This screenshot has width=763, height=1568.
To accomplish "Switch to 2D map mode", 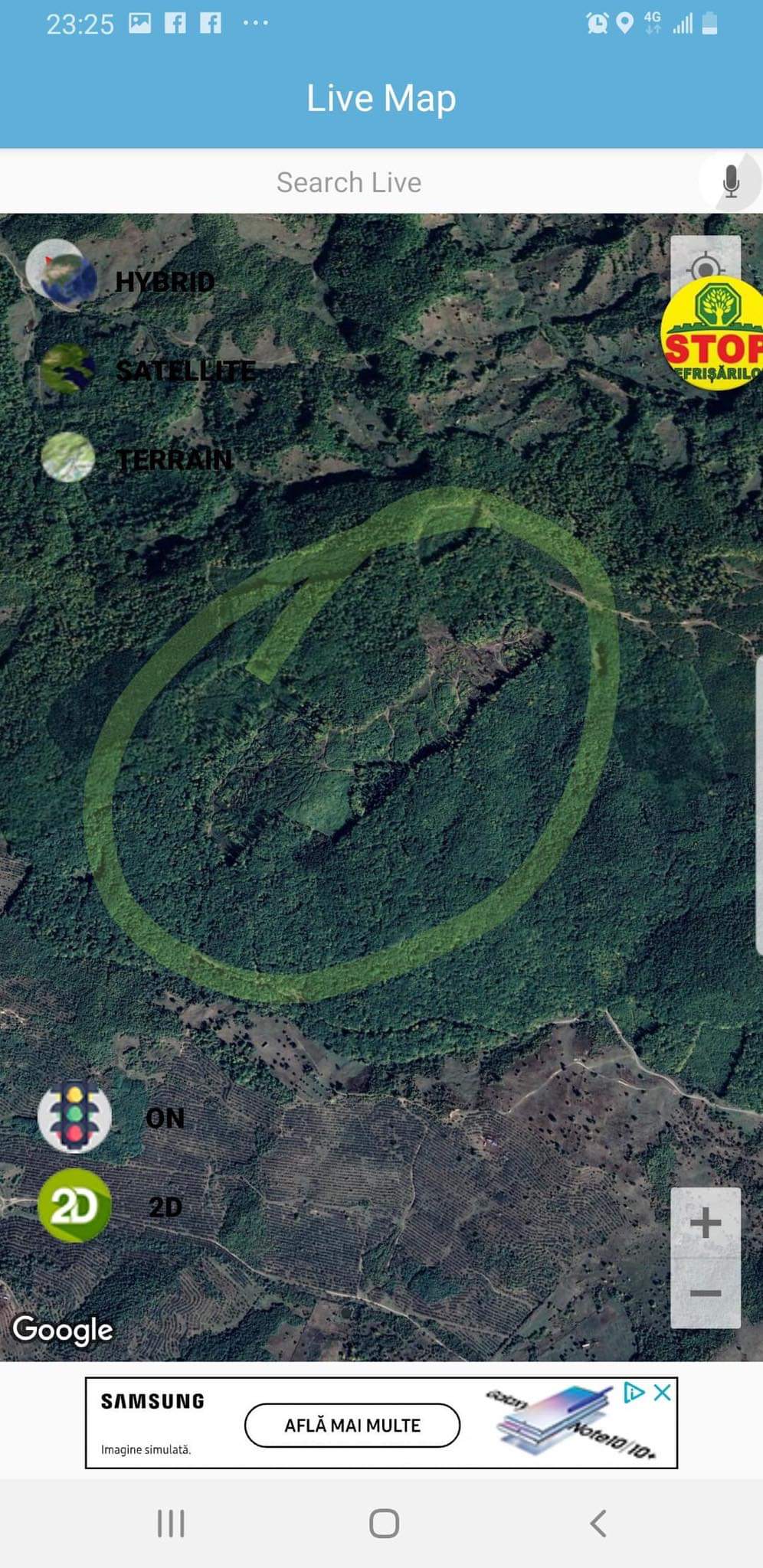I will pyautogui.click(x=74, y=1206).
